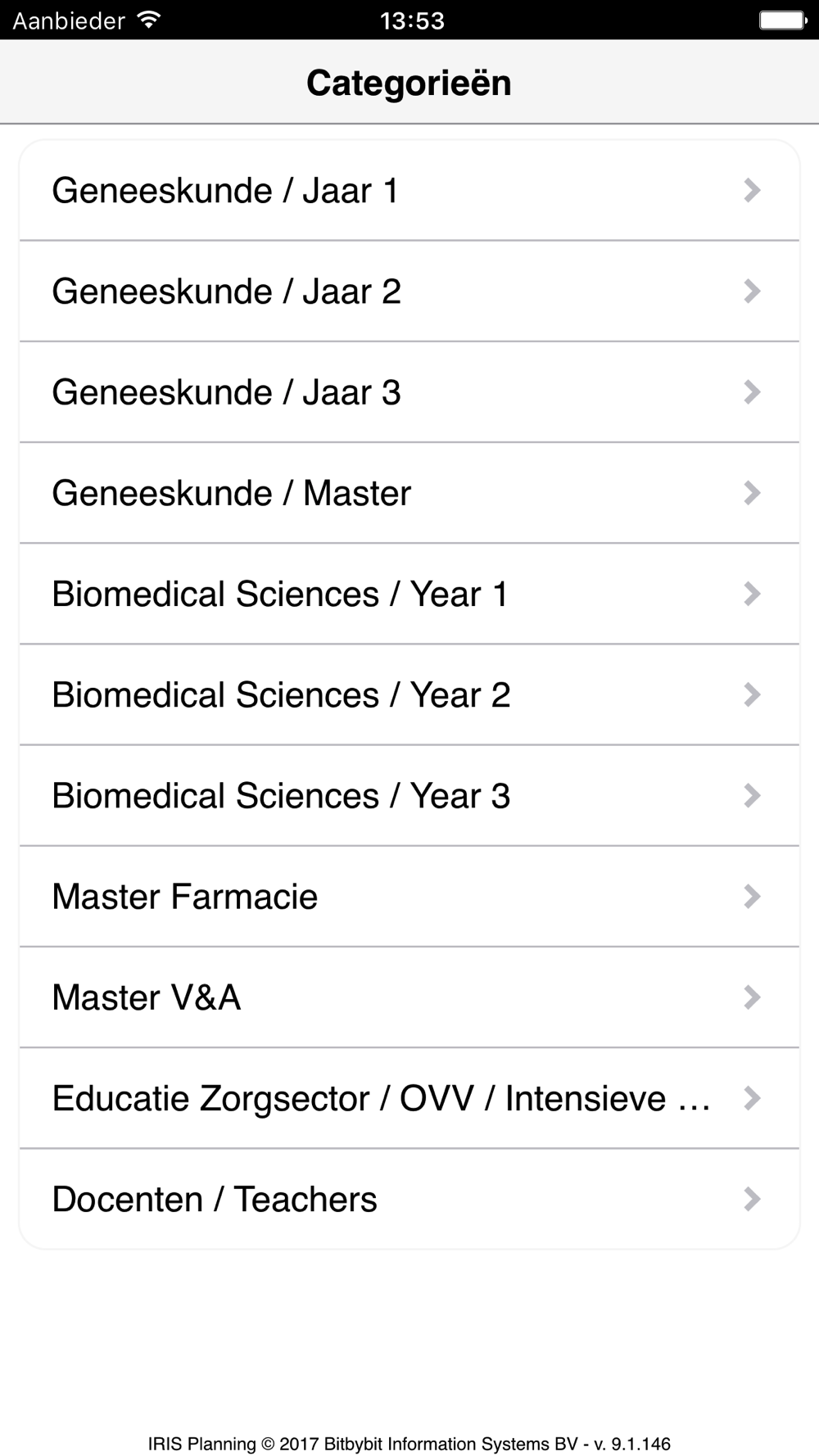Open Docenten / Teachers category
Viewport: 819px width, 1456px height.
(x=409, y=1199)
